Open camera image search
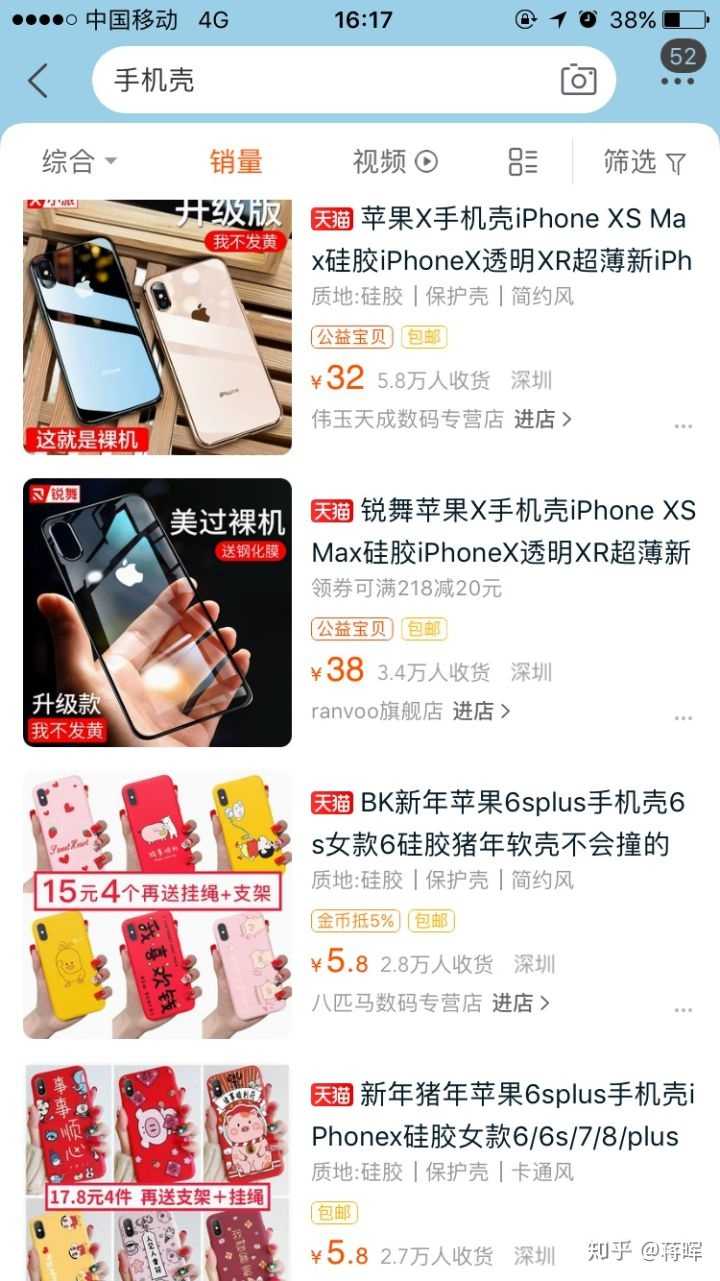720x1281 pixels. coord(578,80)
